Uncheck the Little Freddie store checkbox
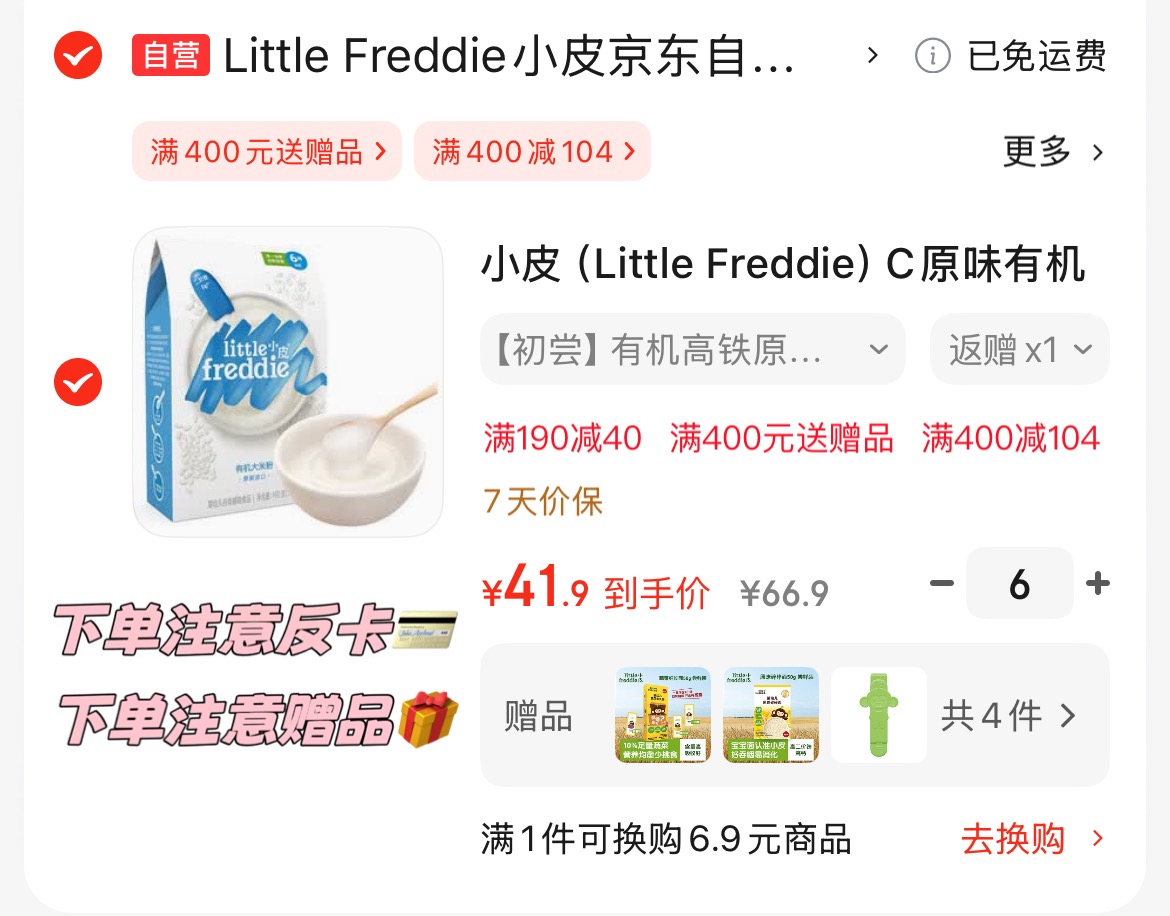This screenshot has width=1170, height=916. pyautogui.click(x=77, y=56)
